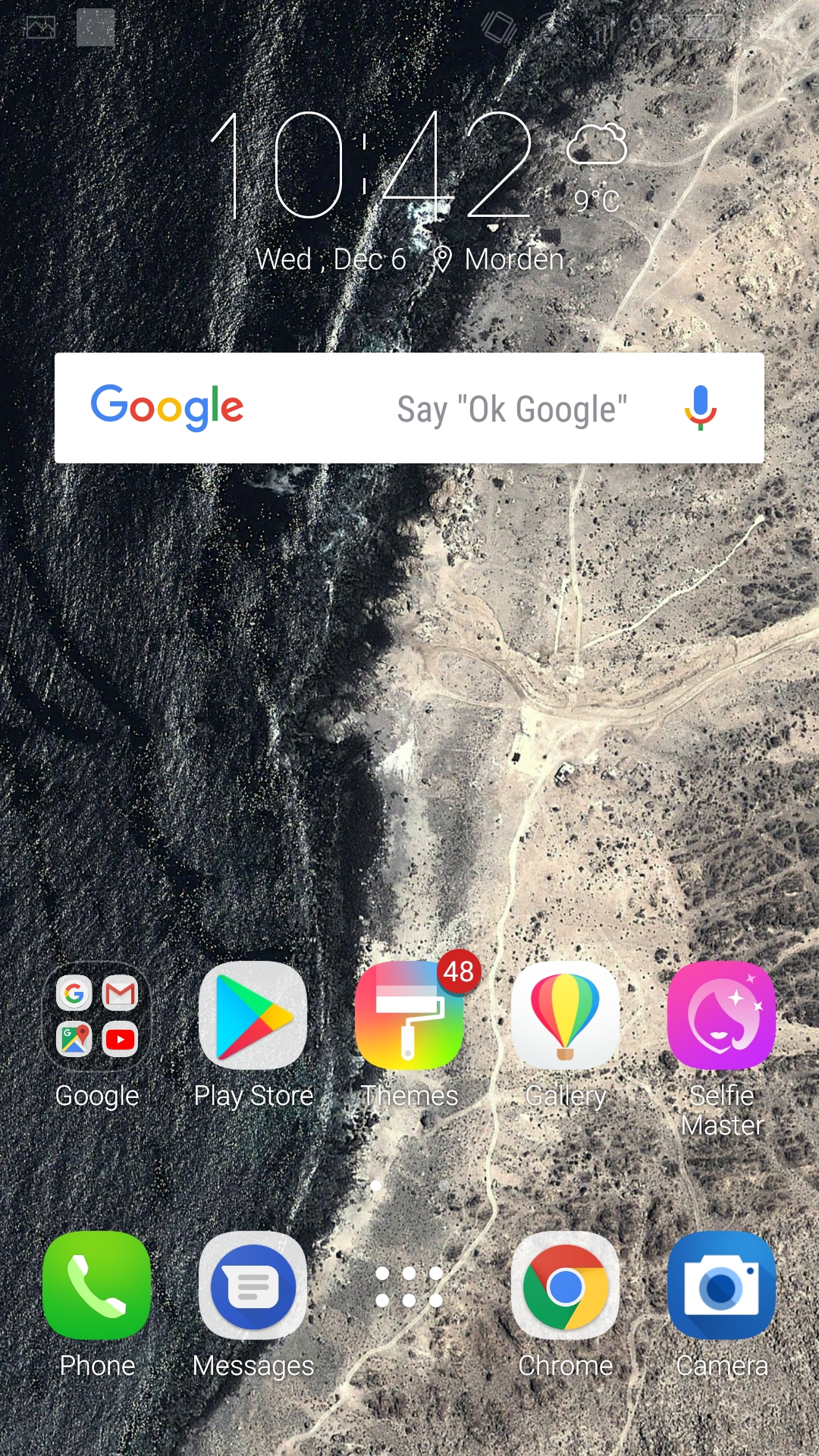Open the Google apps folder

click(97, 1016)
